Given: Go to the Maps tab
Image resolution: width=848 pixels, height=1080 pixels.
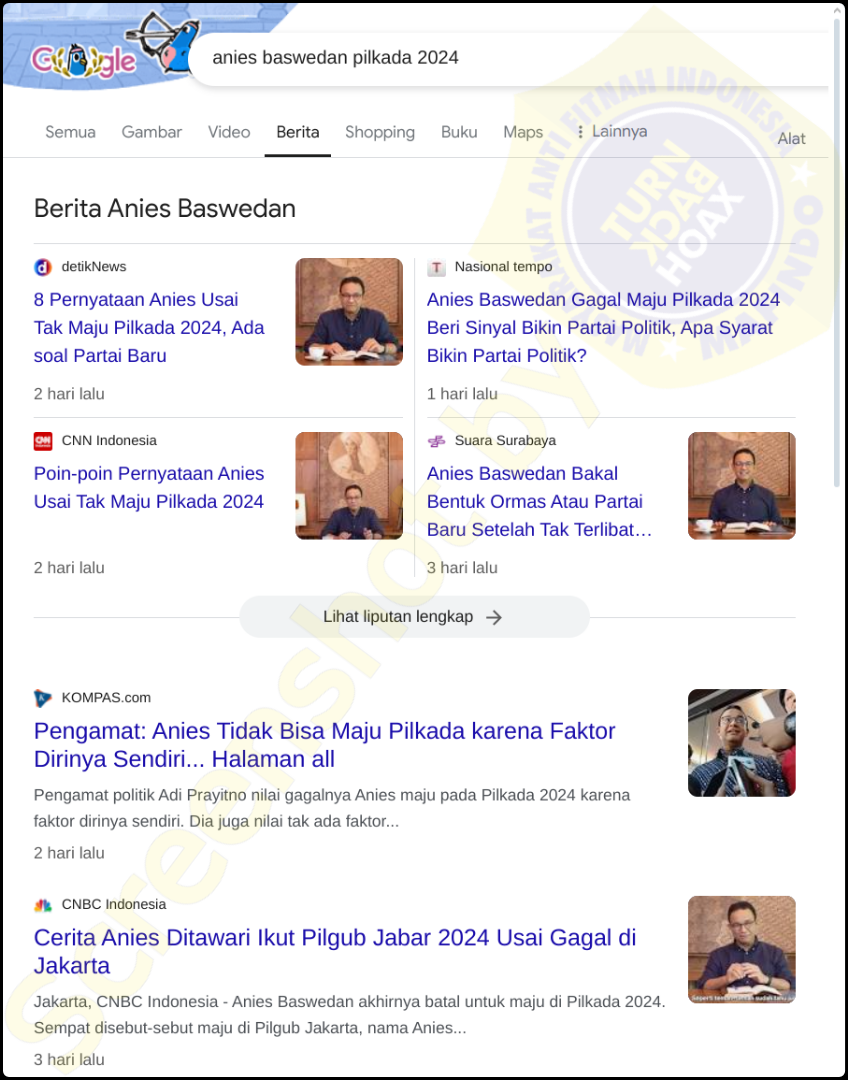Looking at the screenshot, I should (523, 132).
